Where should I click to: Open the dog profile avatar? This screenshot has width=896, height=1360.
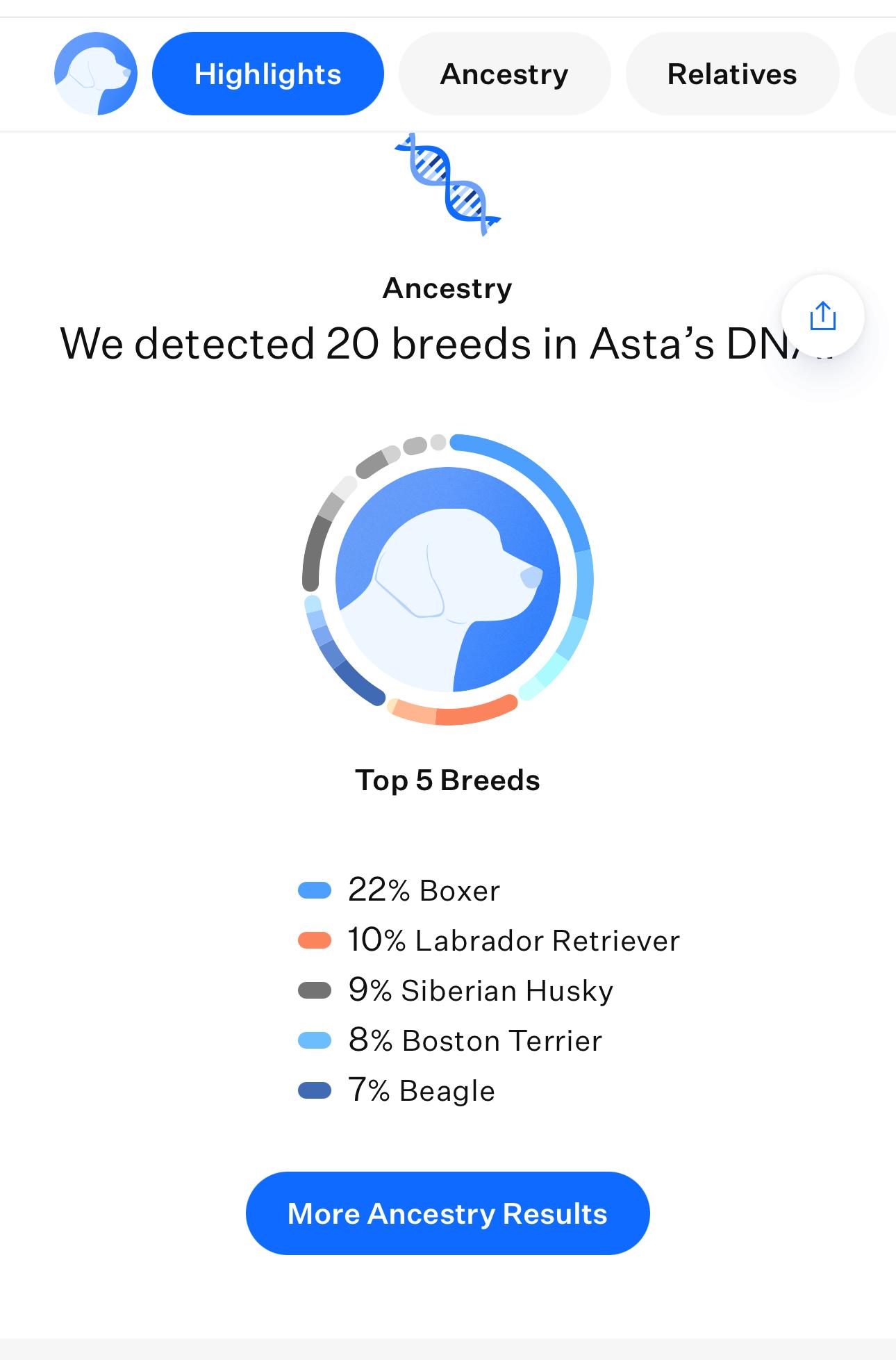click(96, 74)
